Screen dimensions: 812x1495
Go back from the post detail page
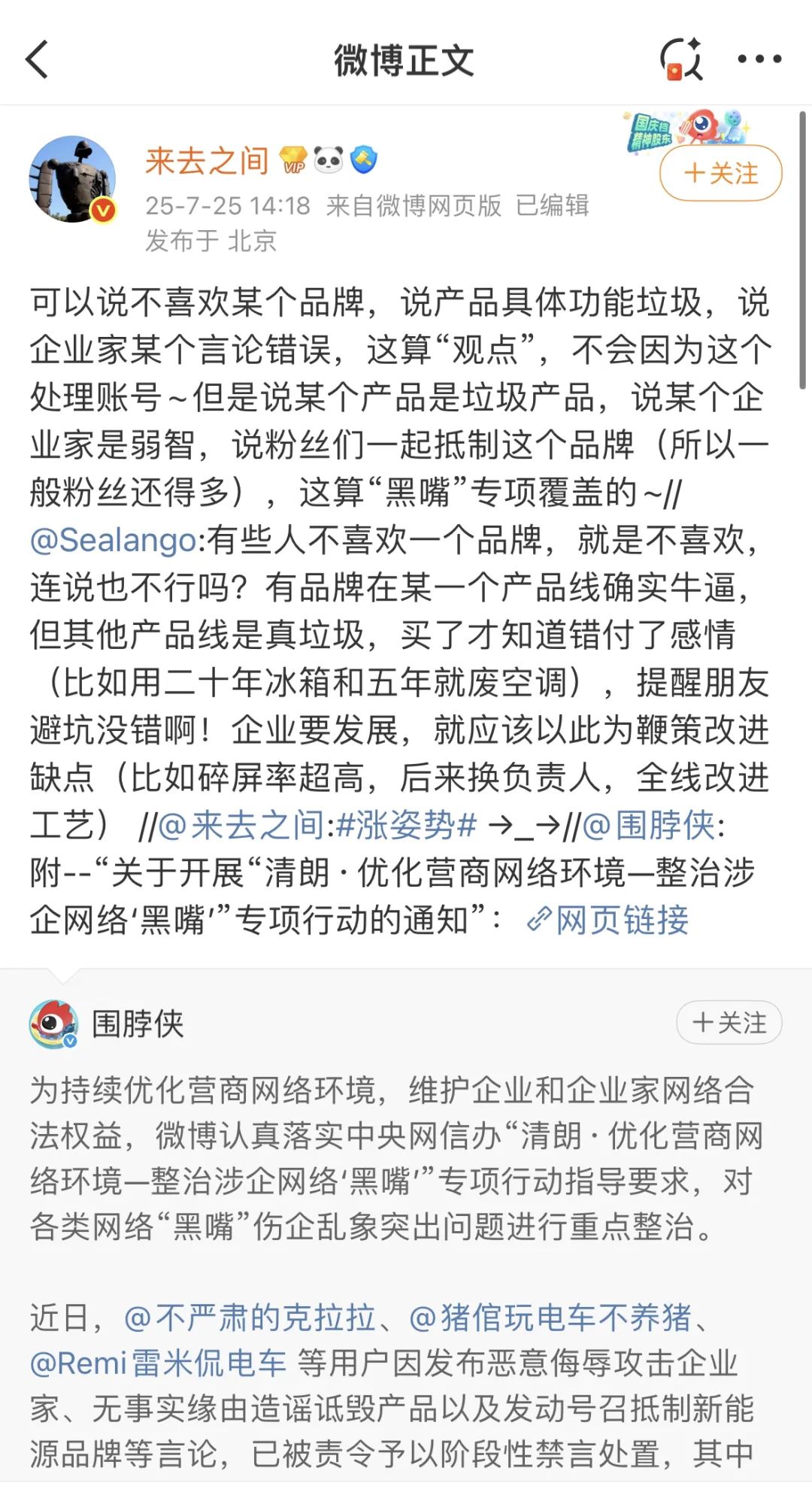(38, 59)
